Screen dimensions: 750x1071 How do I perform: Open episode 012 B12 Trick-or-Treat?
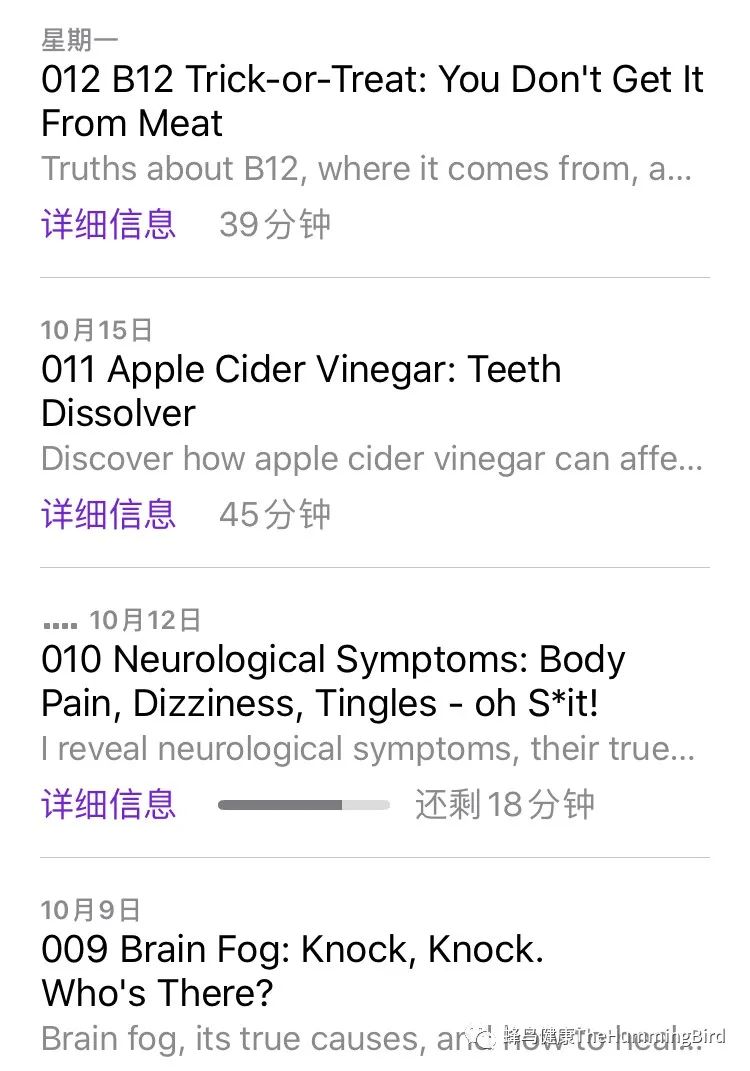tap(372, 101)
